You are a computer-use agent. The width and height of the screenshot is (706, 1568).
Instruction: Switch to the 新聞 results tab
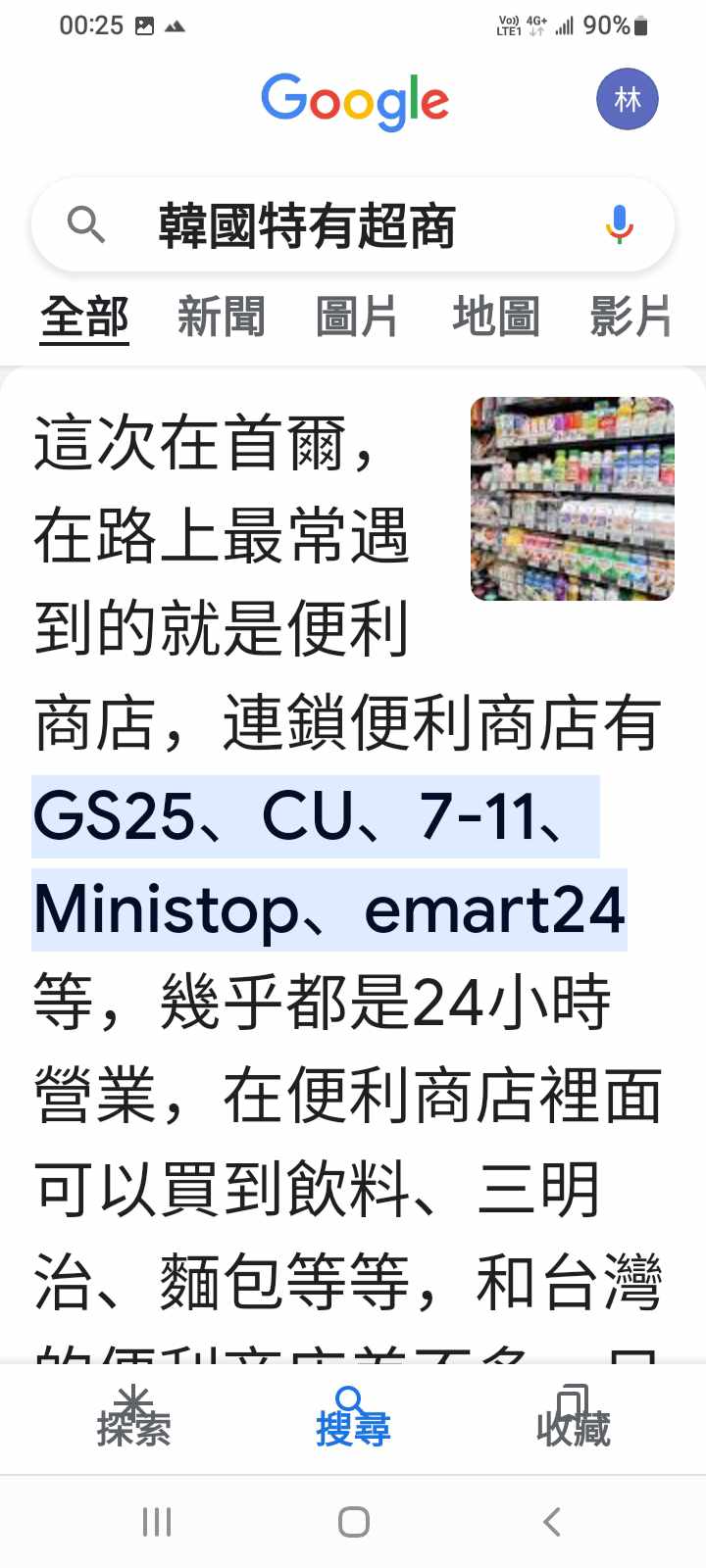click(221, 318)
